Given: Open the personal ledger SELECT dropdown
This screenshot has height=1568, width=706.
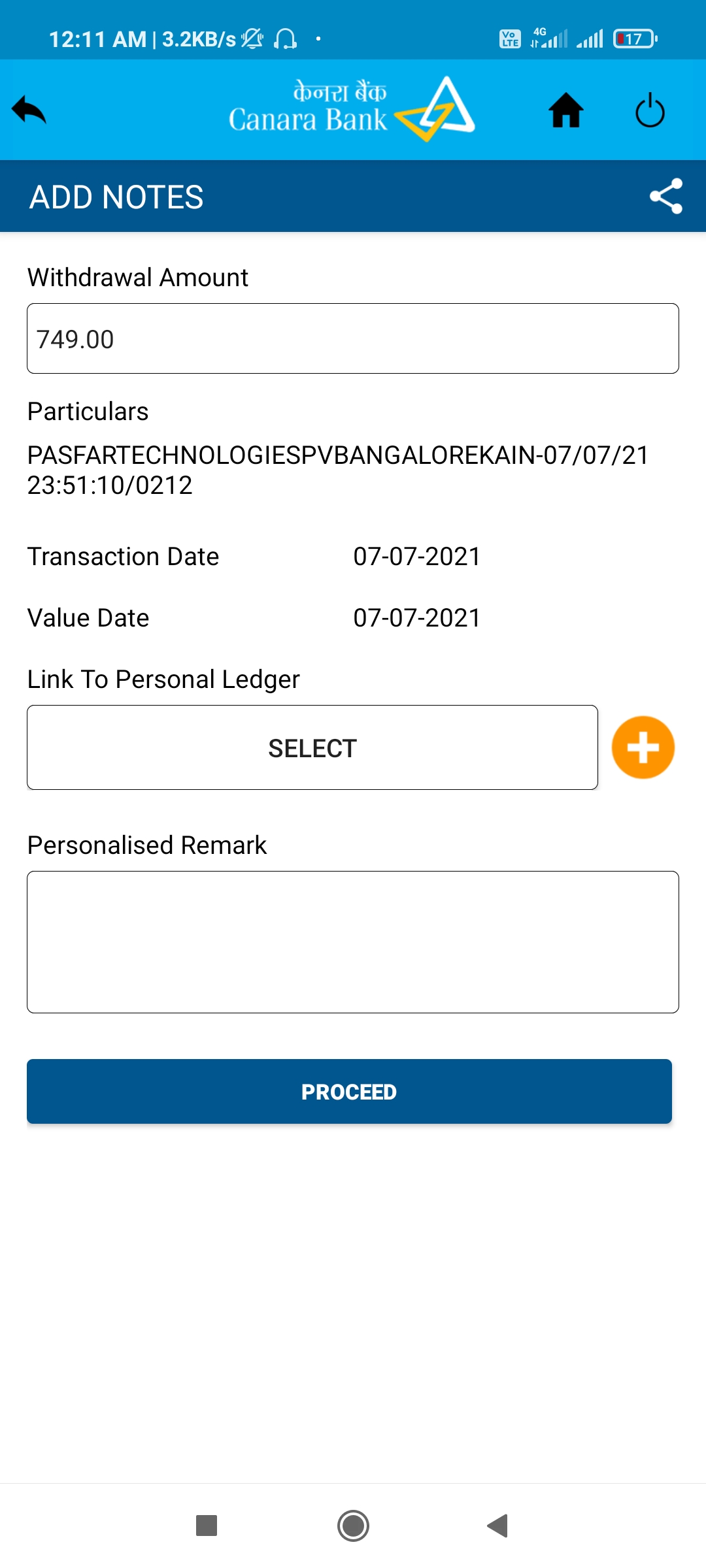Looking at the screenshot, I should pyautogui.click(x=312, y=747).
